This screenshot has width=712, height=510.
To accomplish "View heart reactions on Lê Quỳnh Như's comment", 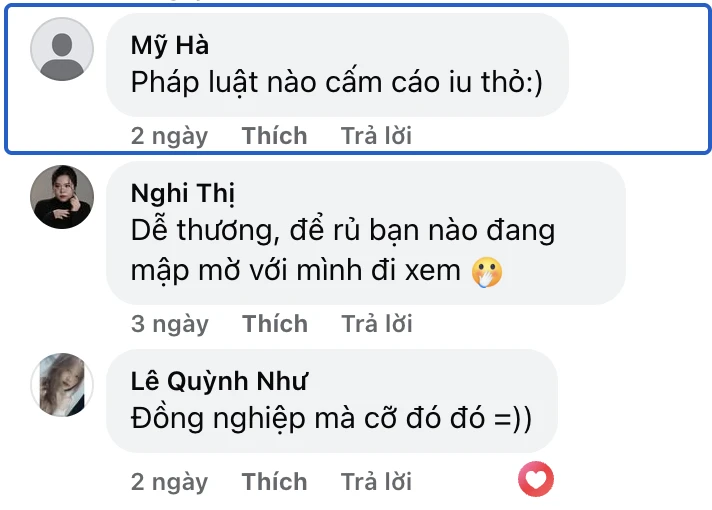I will (x=536, y=481).
